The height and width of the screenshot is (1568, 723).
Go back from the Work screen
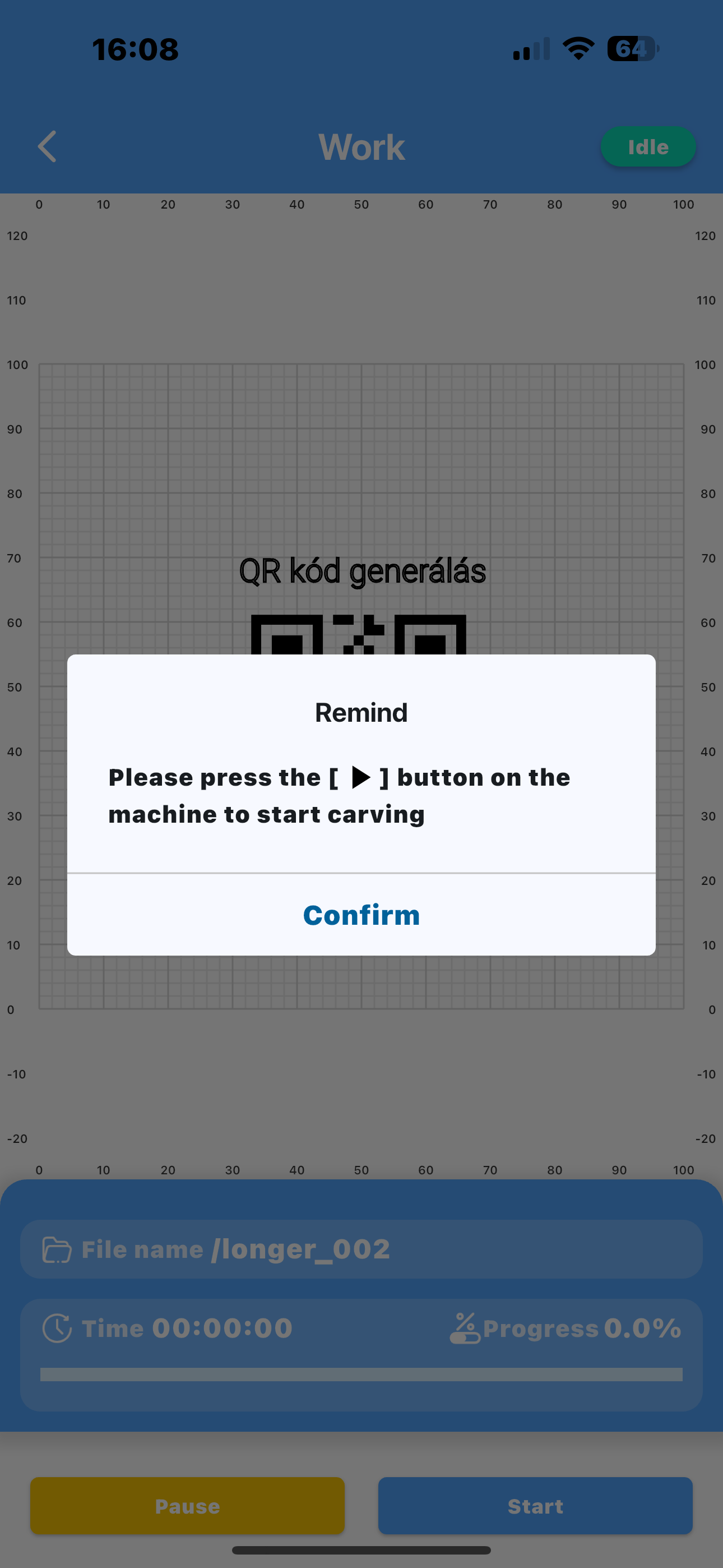(48, 147)
